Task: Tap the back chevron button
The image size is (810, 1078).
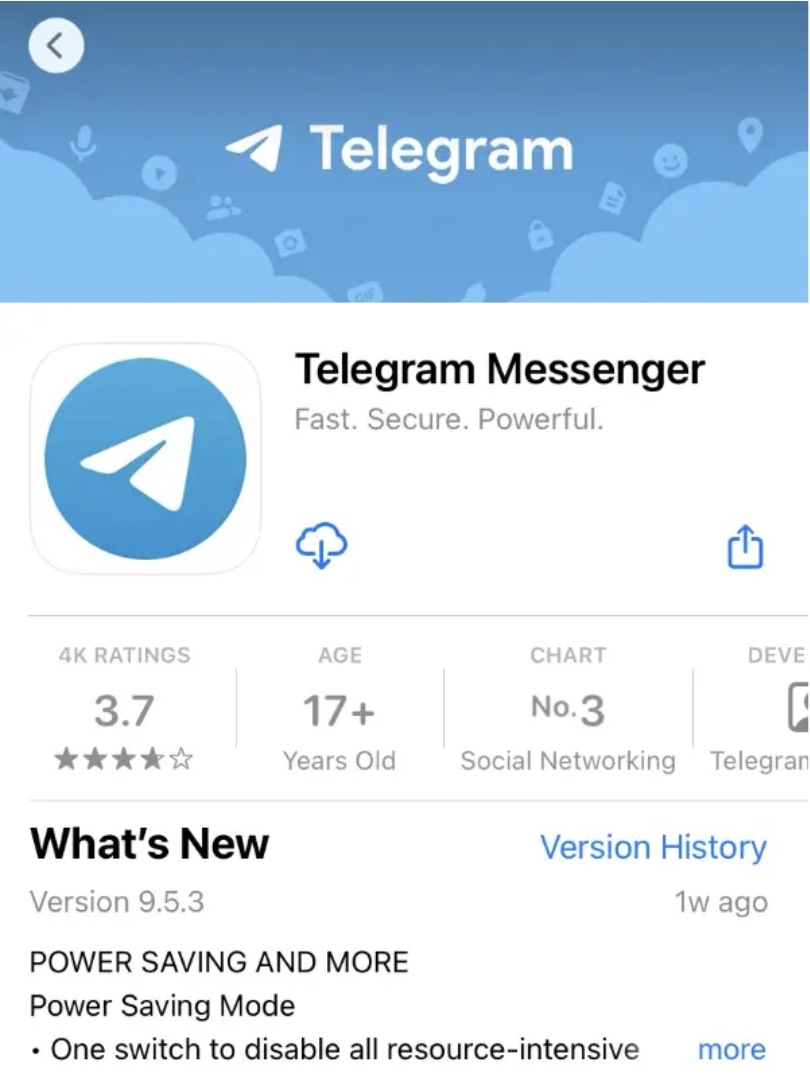Action: click(x=57, y=46)
